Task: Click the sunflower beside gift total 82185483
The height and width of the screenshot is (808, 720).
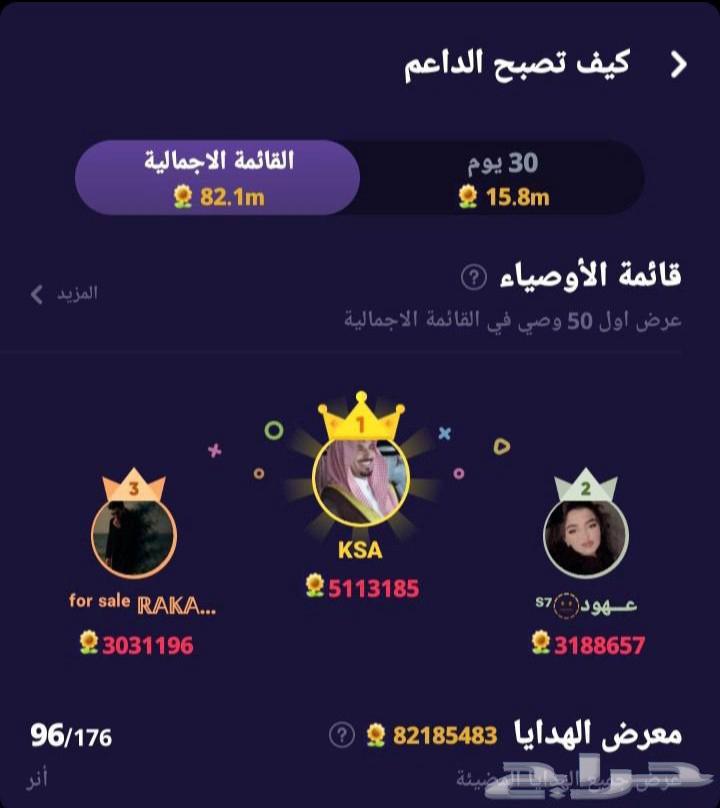Action: [380, 736]
